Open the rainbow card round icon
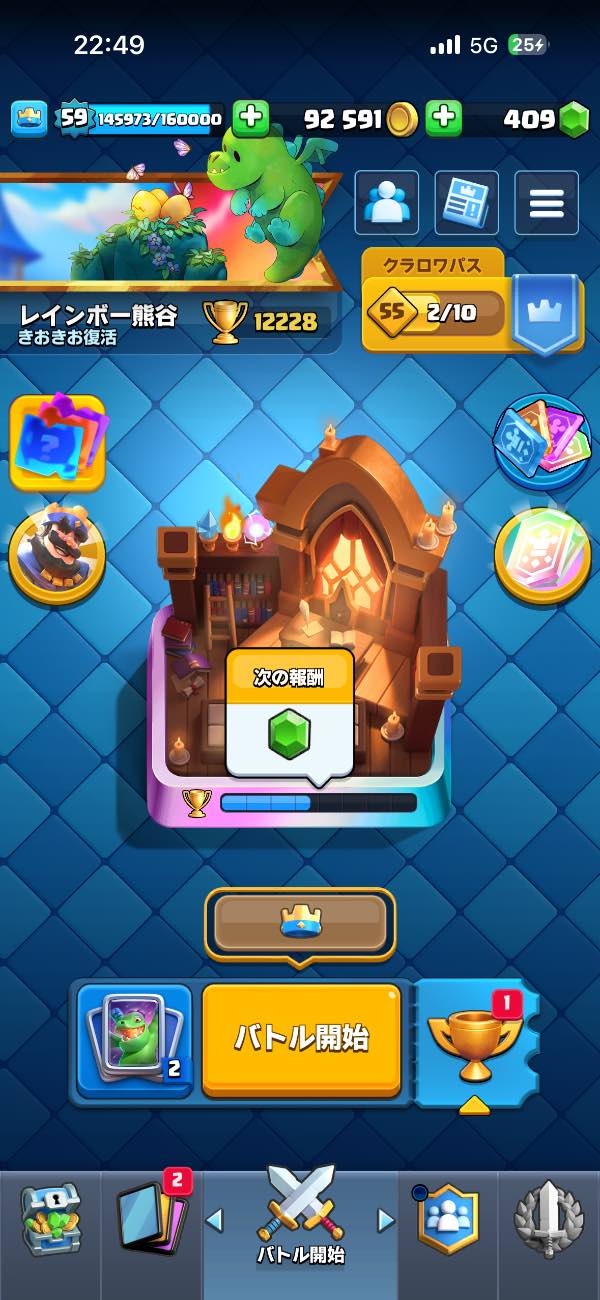600x1300 pixels. 542,555
